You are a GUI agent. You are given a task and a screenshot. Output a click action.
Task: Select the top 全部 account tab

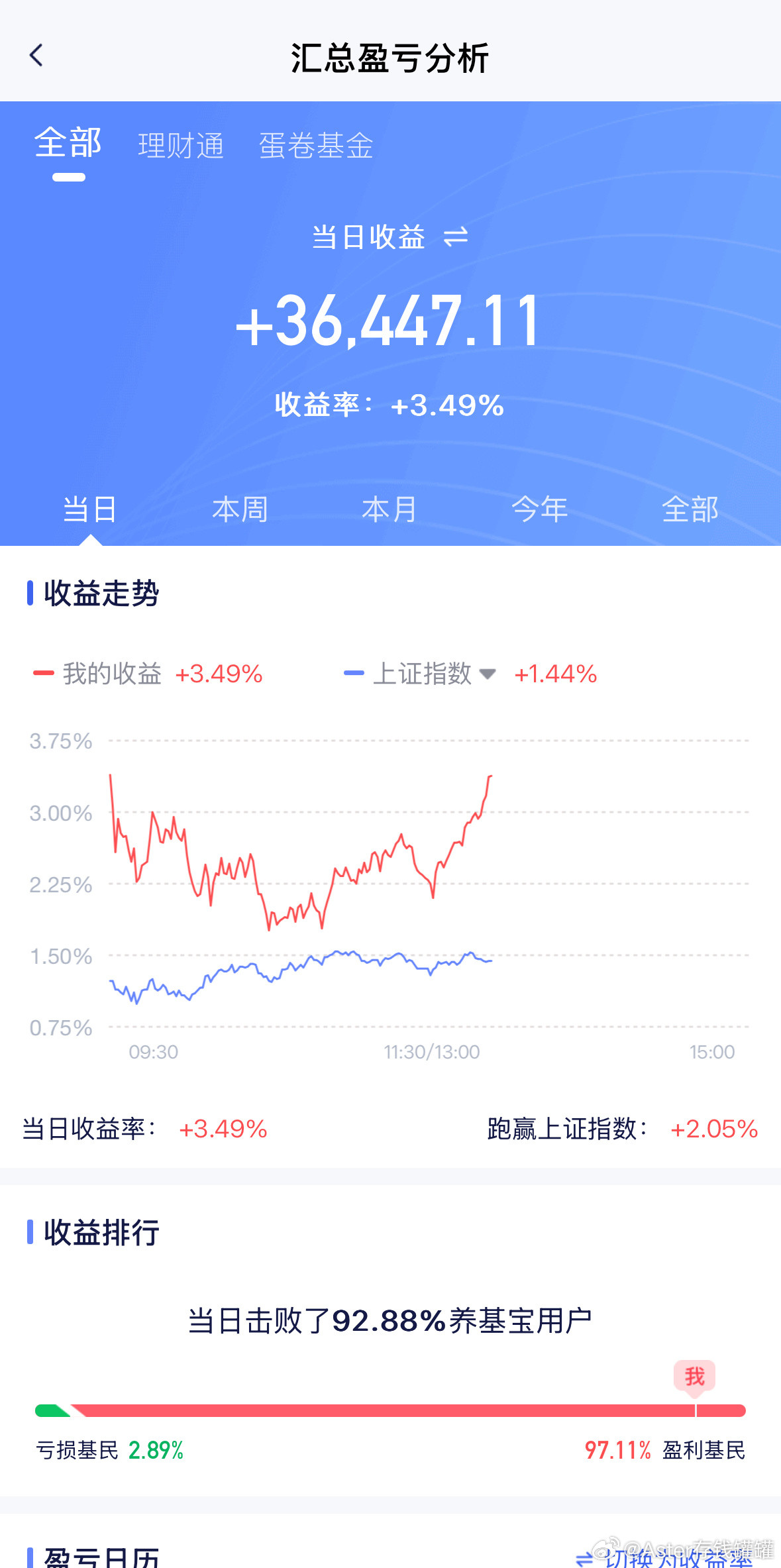68,143
